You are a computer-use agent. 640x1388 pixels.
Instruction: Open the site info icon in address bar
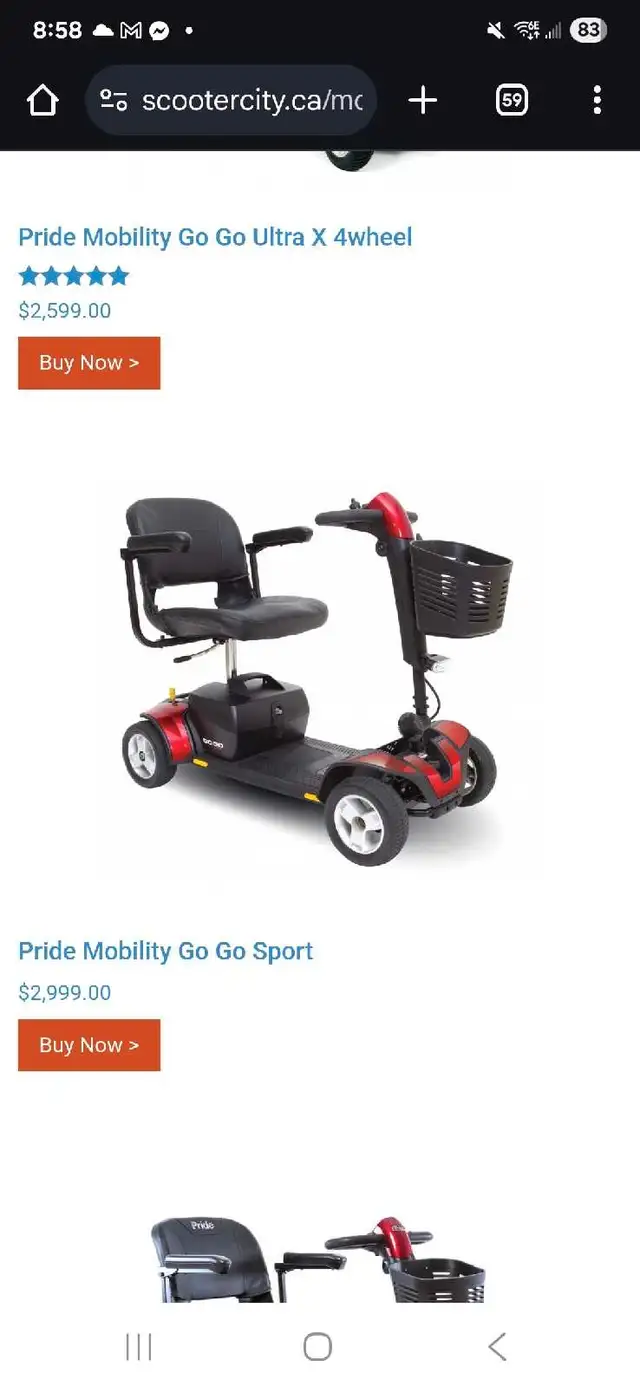point(114,100)
